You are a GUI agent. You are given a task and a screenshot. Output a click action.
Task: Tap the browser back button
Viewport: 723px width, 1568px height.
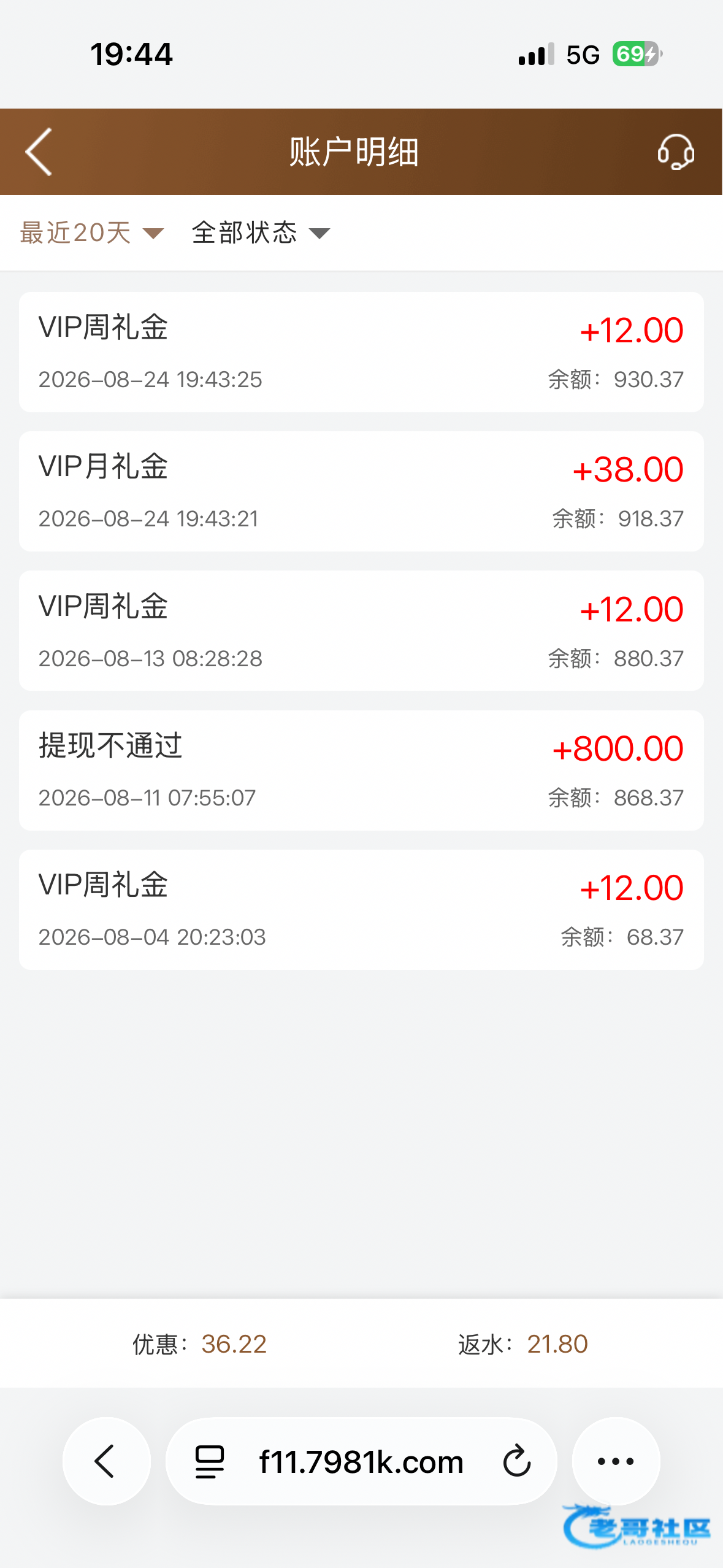106,1461
